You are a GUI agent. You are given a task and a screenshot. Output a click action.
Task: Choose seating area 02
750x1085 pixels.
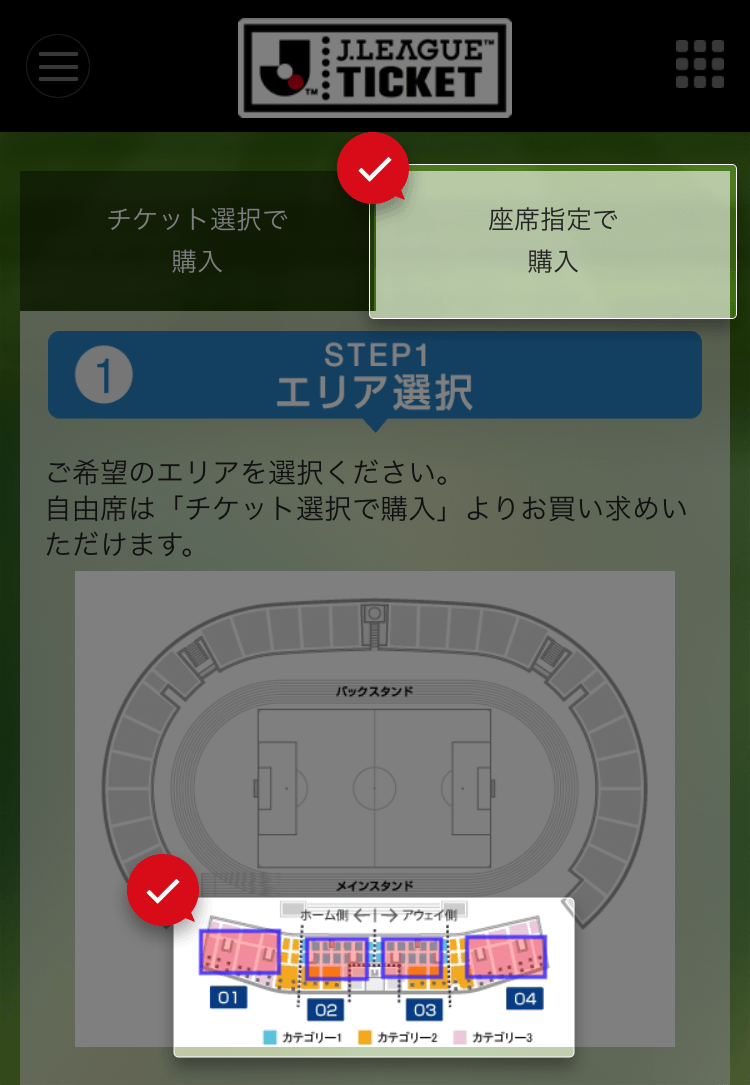pyautogui.click(x=335, y=957)
